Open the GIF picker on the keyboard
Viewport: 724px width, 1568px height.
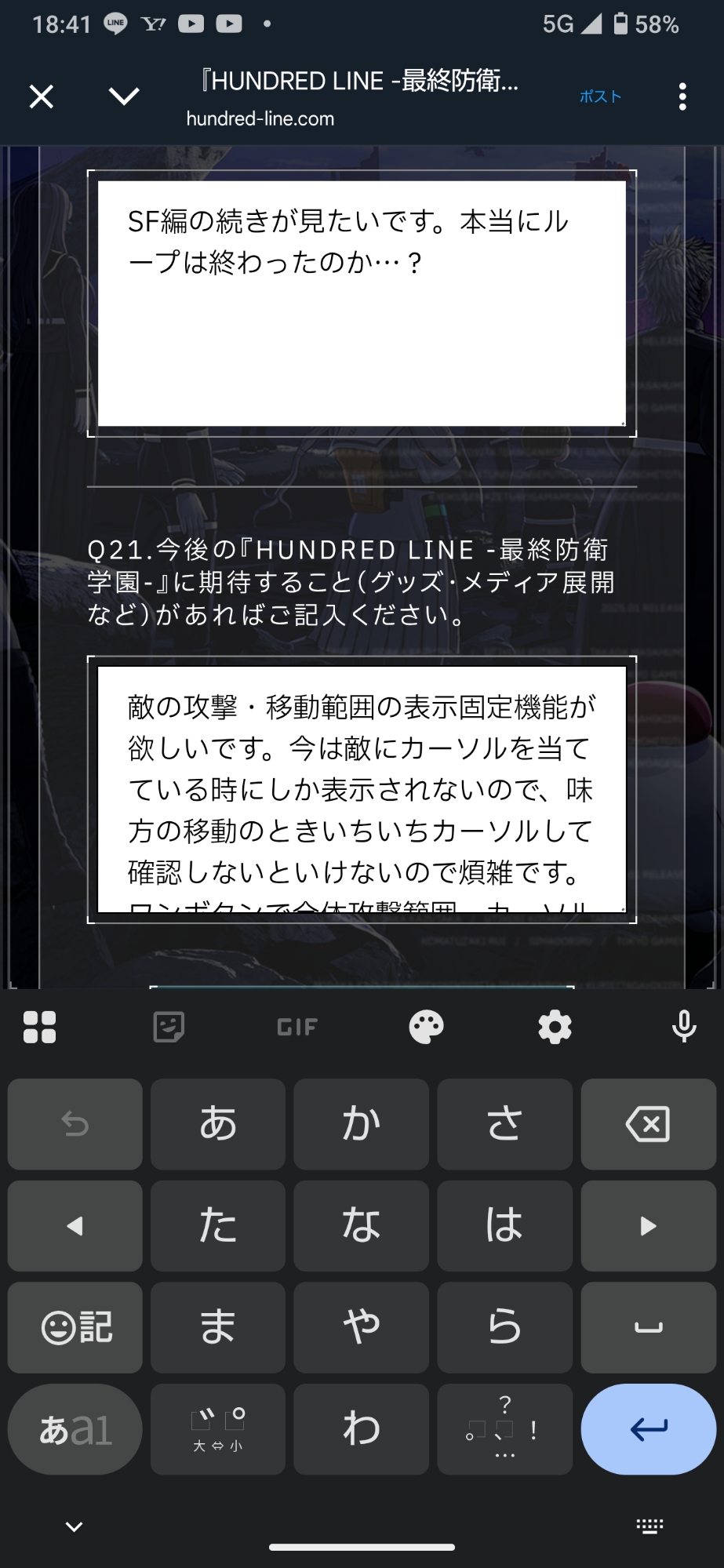[x=297, y=1027]
